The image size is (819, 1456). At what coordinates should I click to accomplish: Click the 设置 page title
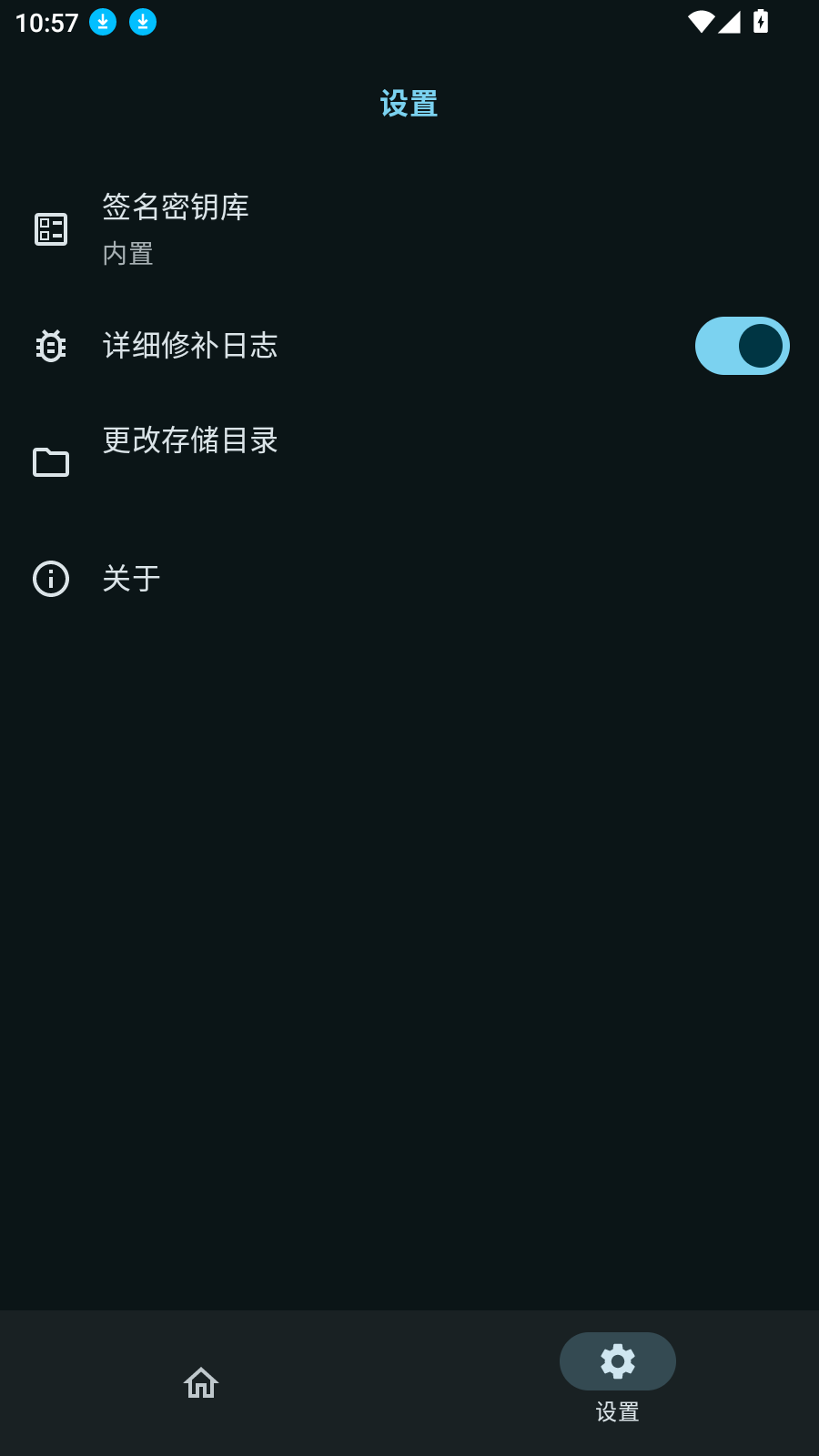pos(409,103)
